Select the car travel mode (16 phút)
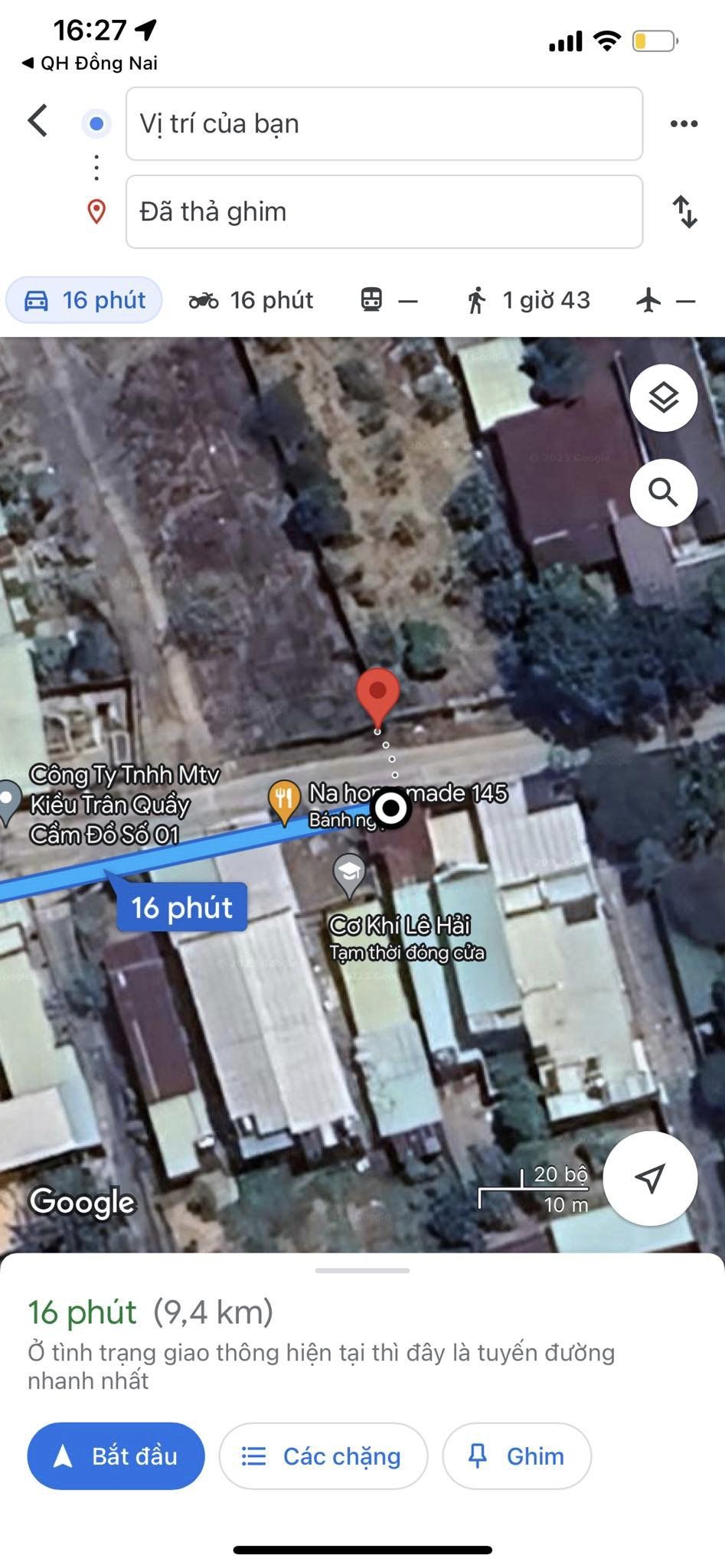Screen dimensions: 725x1568 tap(84, 300)
